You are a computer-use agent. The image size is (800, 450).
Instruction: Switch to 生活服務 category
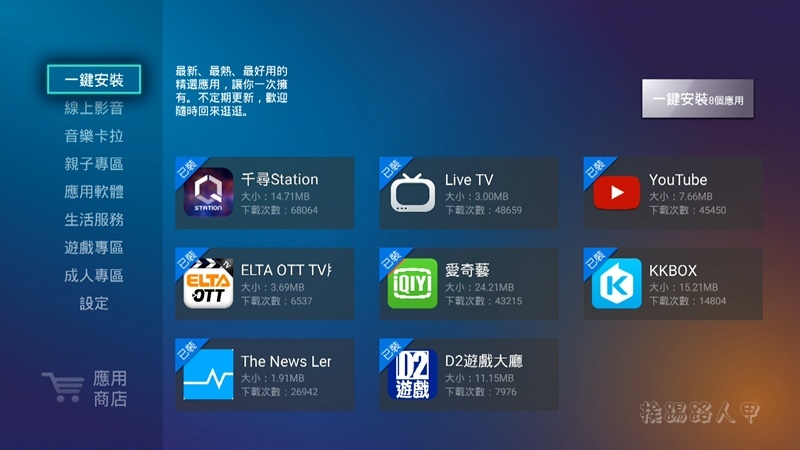pyautogui.click(x=94, y=220)
